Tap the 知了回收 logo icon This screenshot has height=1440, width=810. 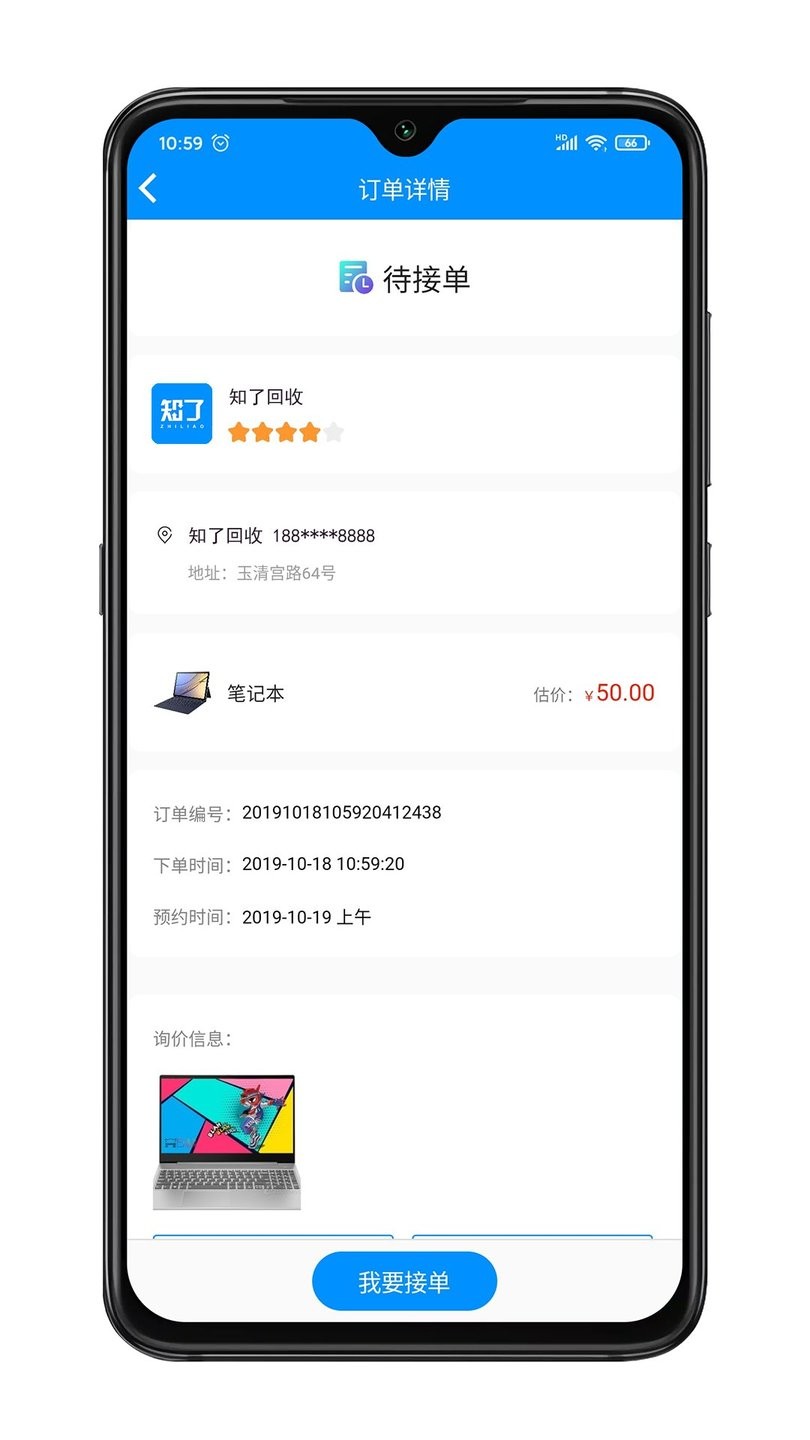pyautogui.click(x=181, y=414)
